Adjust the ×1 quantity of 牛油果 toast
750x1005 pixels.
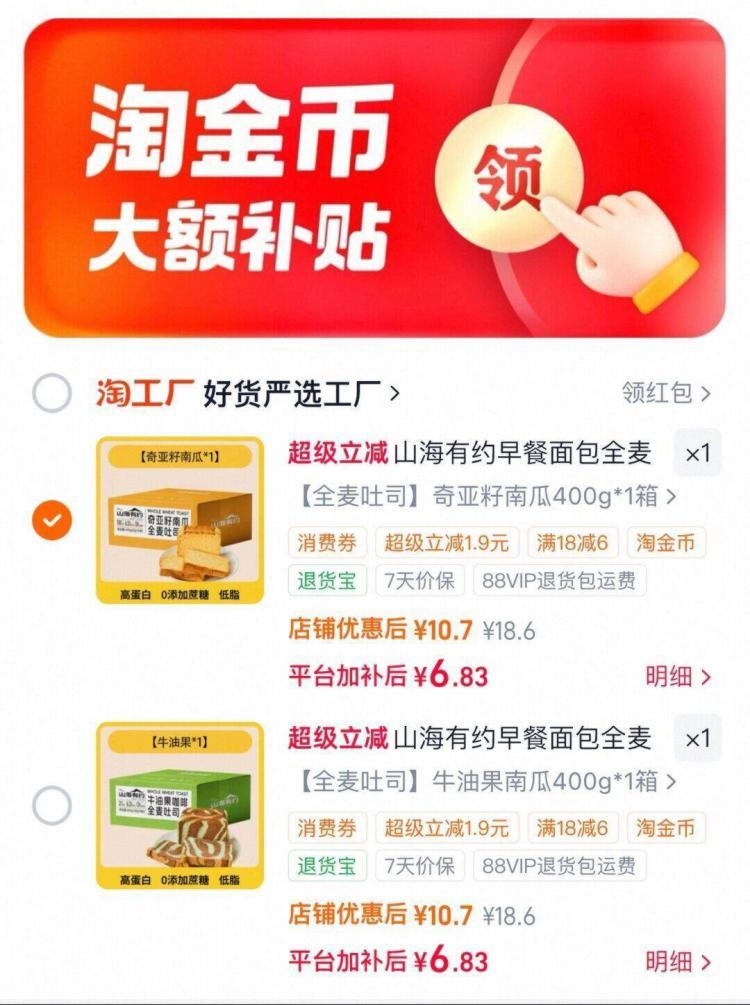[697, 739]
